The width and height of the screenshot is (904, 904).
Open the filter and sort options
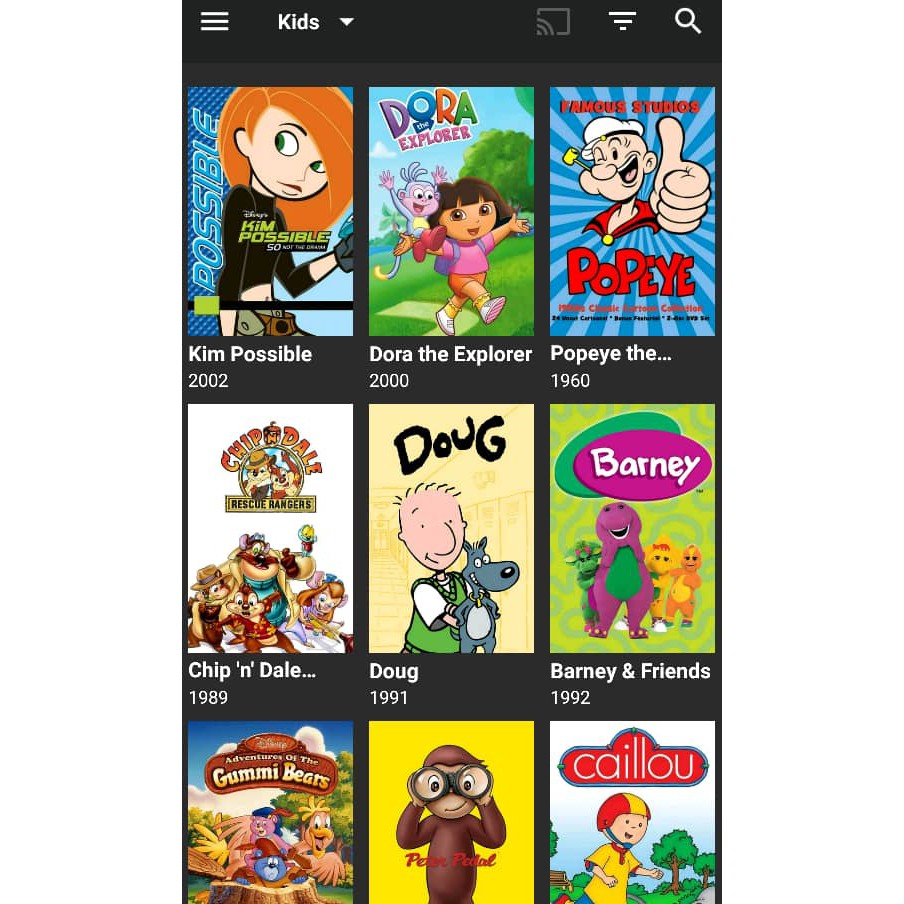(622, 22)
